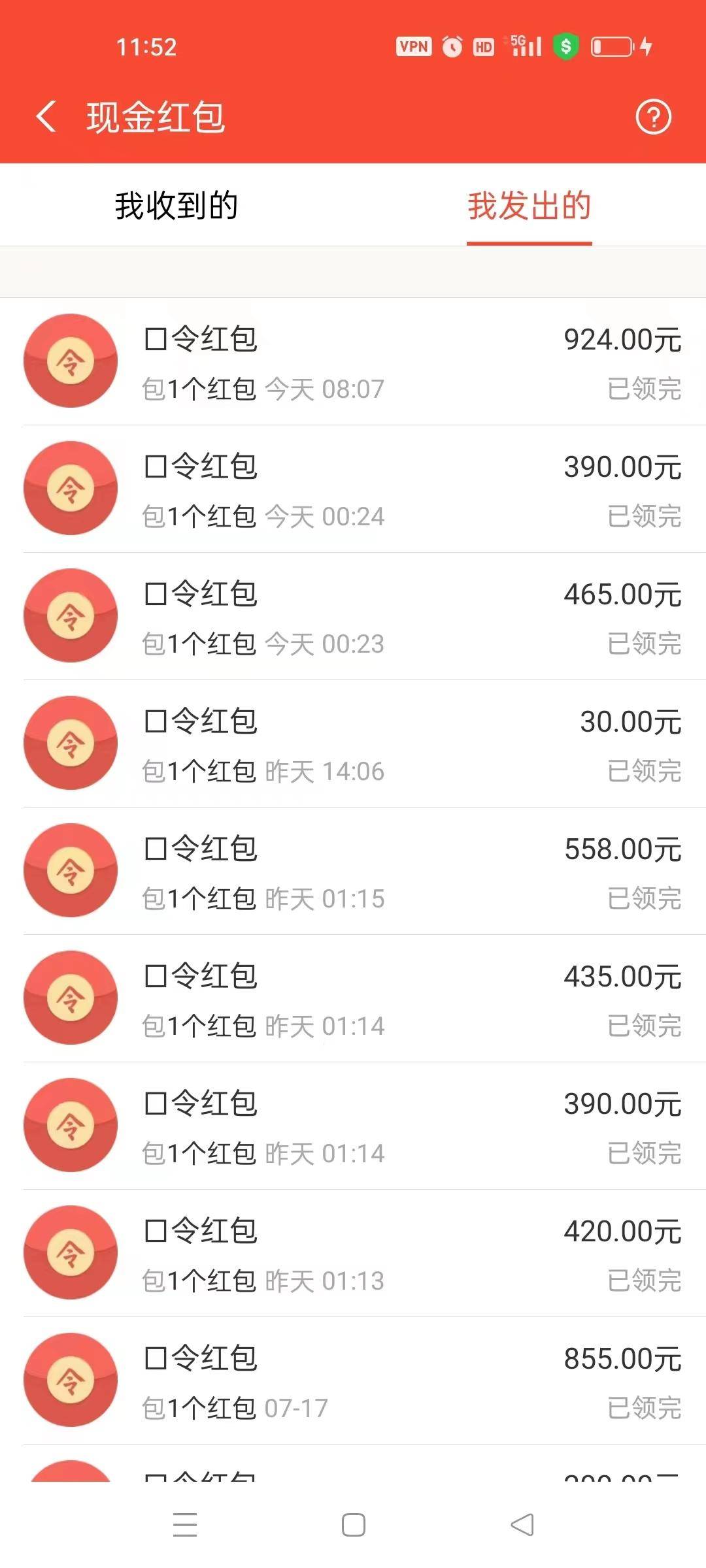Open recent apps from the navigation bar

[x=185, y=1525]
